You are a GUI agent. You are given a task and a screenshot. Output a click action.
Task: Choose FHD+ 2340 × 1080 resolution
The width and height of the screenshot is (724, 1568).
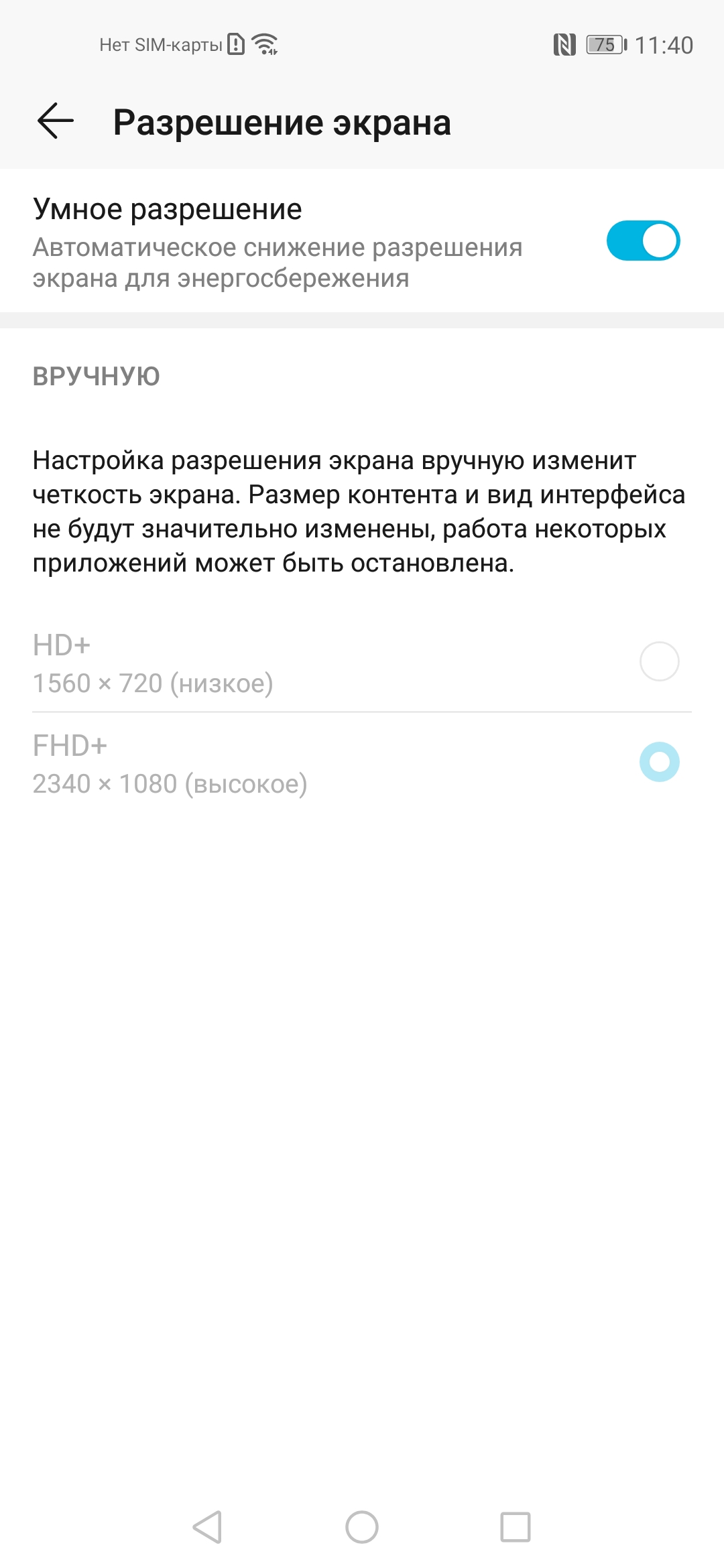tap(659, 762)
